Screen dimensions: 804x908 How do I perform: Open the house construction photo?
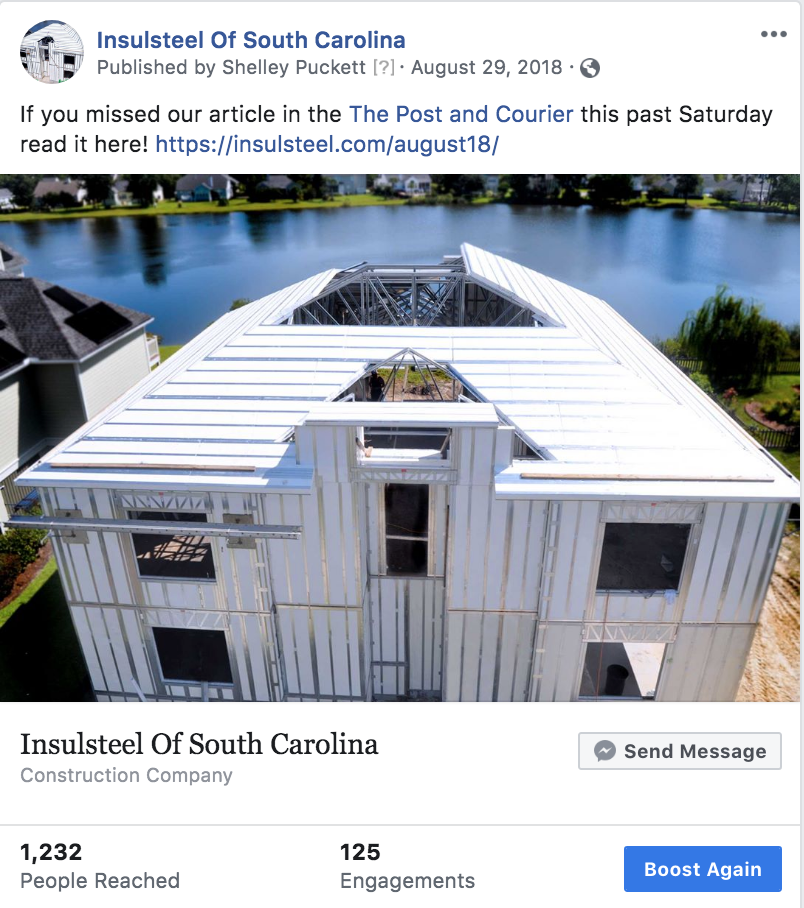pyautogui.click(x=400, y=440)
